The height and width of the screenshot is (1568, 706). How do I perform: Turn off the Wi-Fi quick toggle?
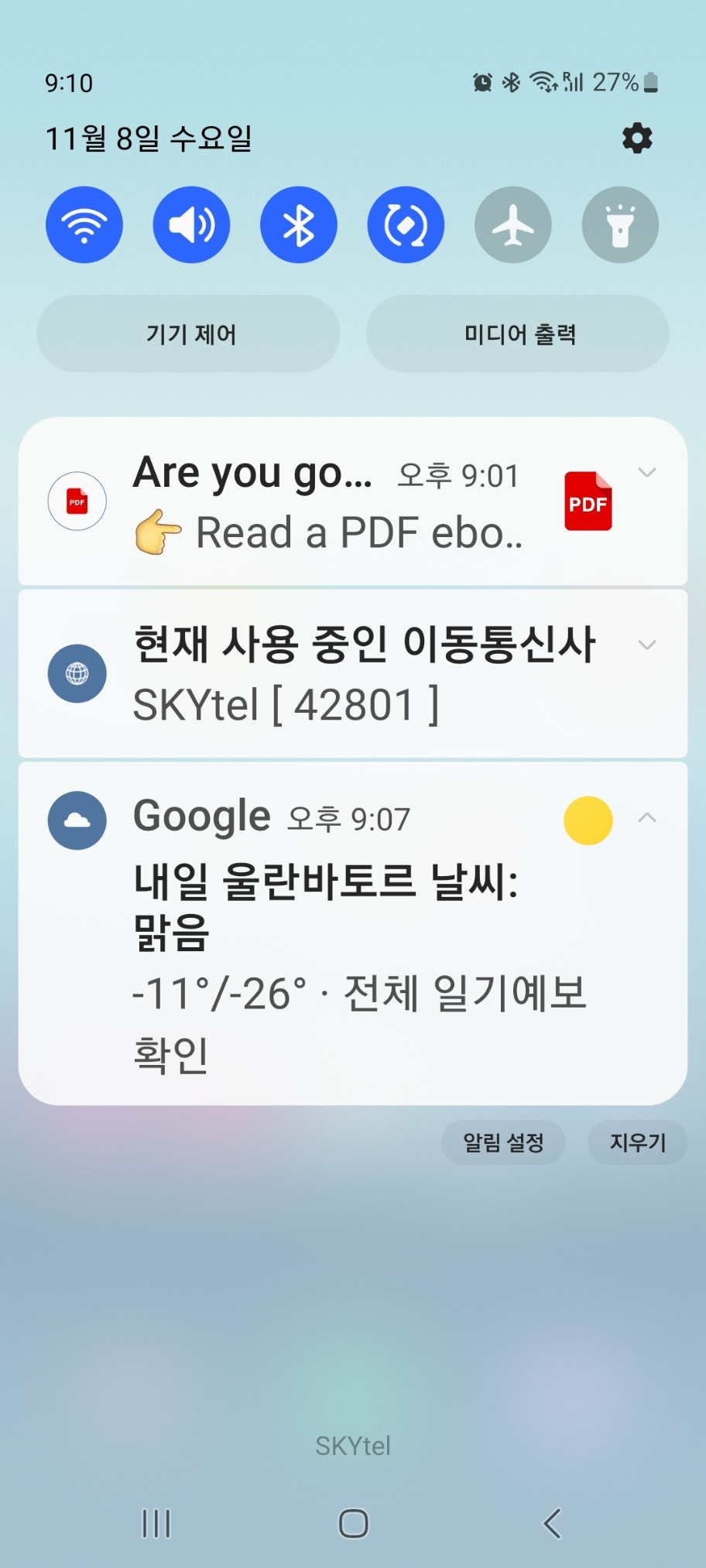tap(84, 225)
